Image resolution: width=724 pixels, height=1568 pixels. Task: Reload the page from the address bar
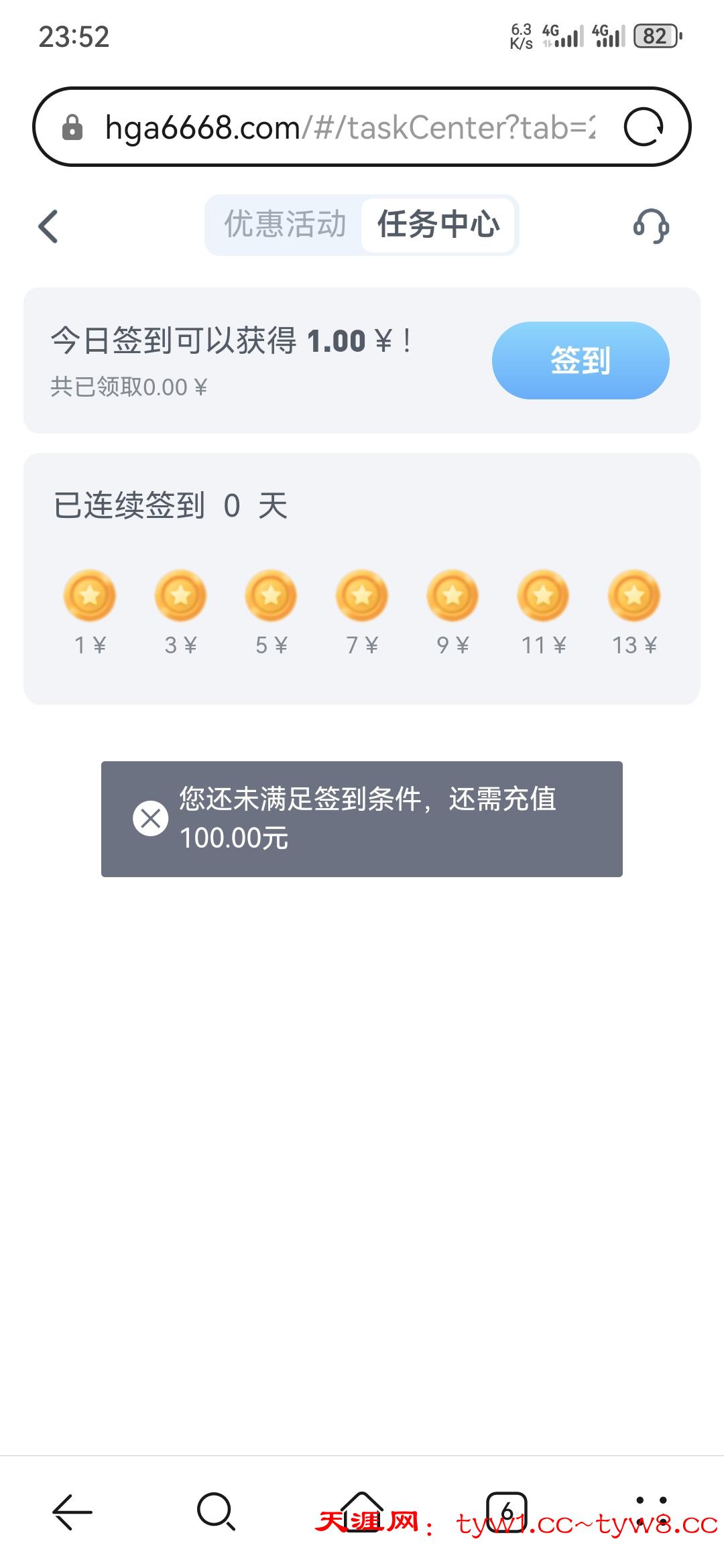[644, 127]
